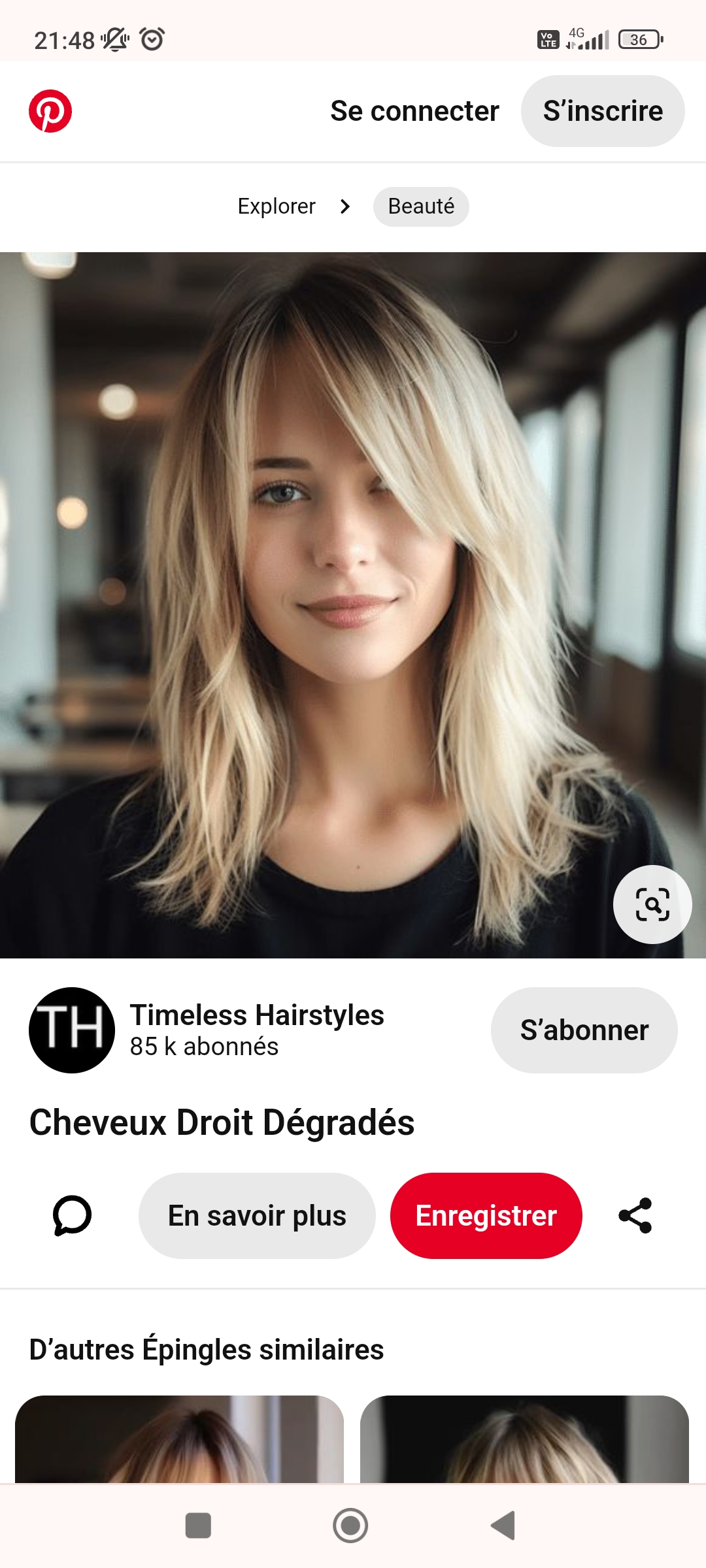Go to the system home screen

(350, 1526)
